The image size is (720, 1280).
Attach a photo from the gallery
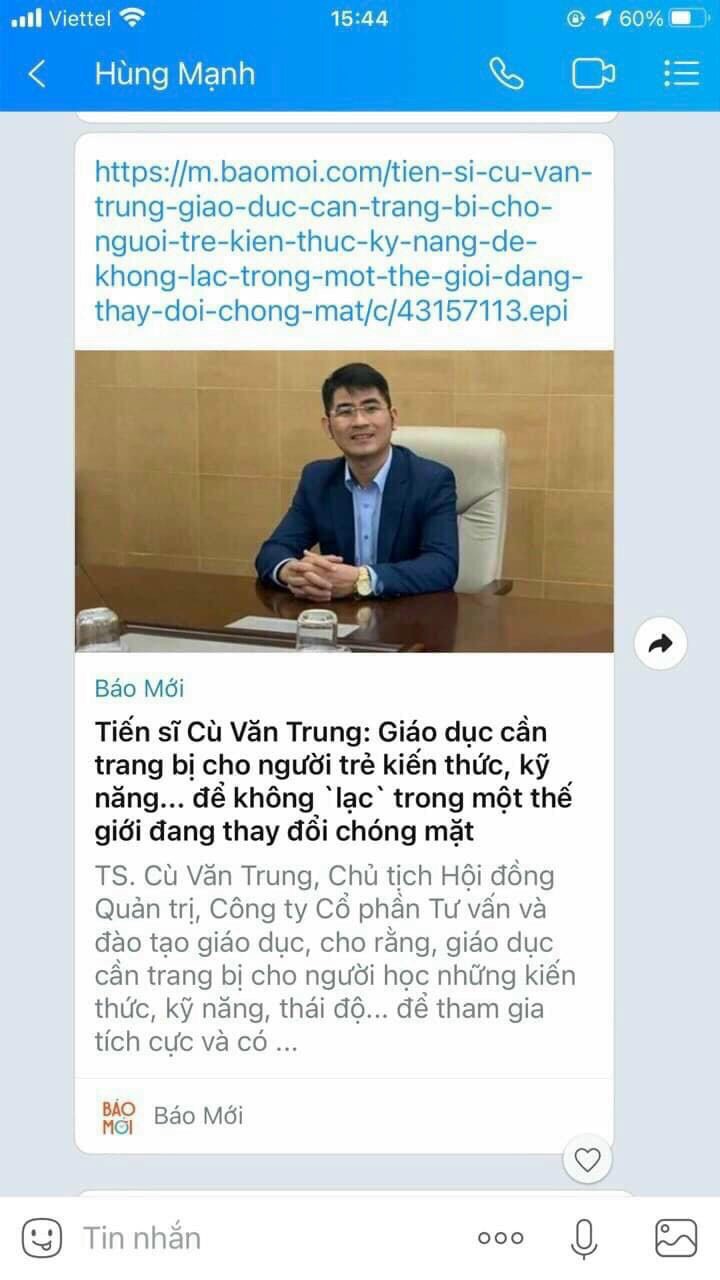676,1238
